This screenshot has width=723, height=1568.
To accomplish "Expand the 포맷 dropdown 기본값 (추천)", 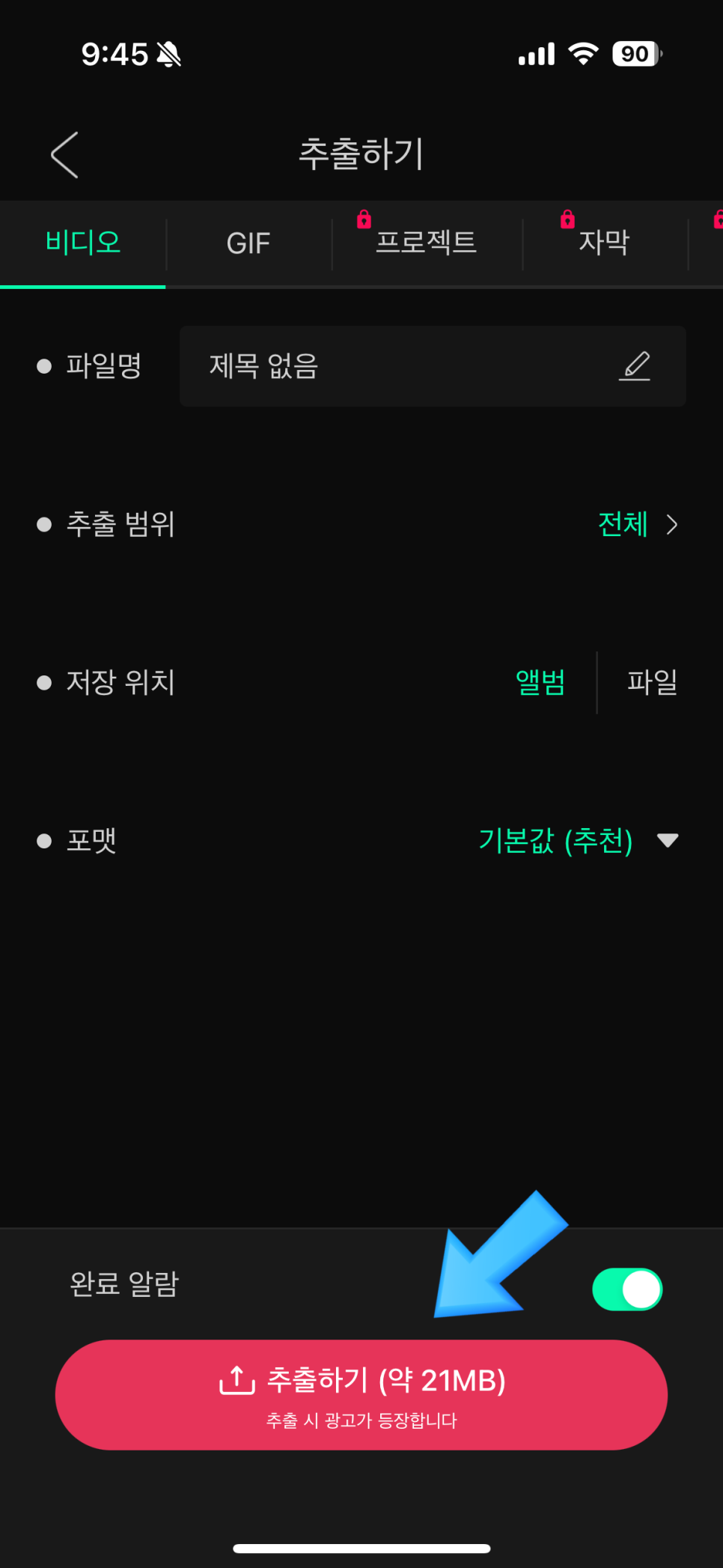I will [x=578, y=840].
